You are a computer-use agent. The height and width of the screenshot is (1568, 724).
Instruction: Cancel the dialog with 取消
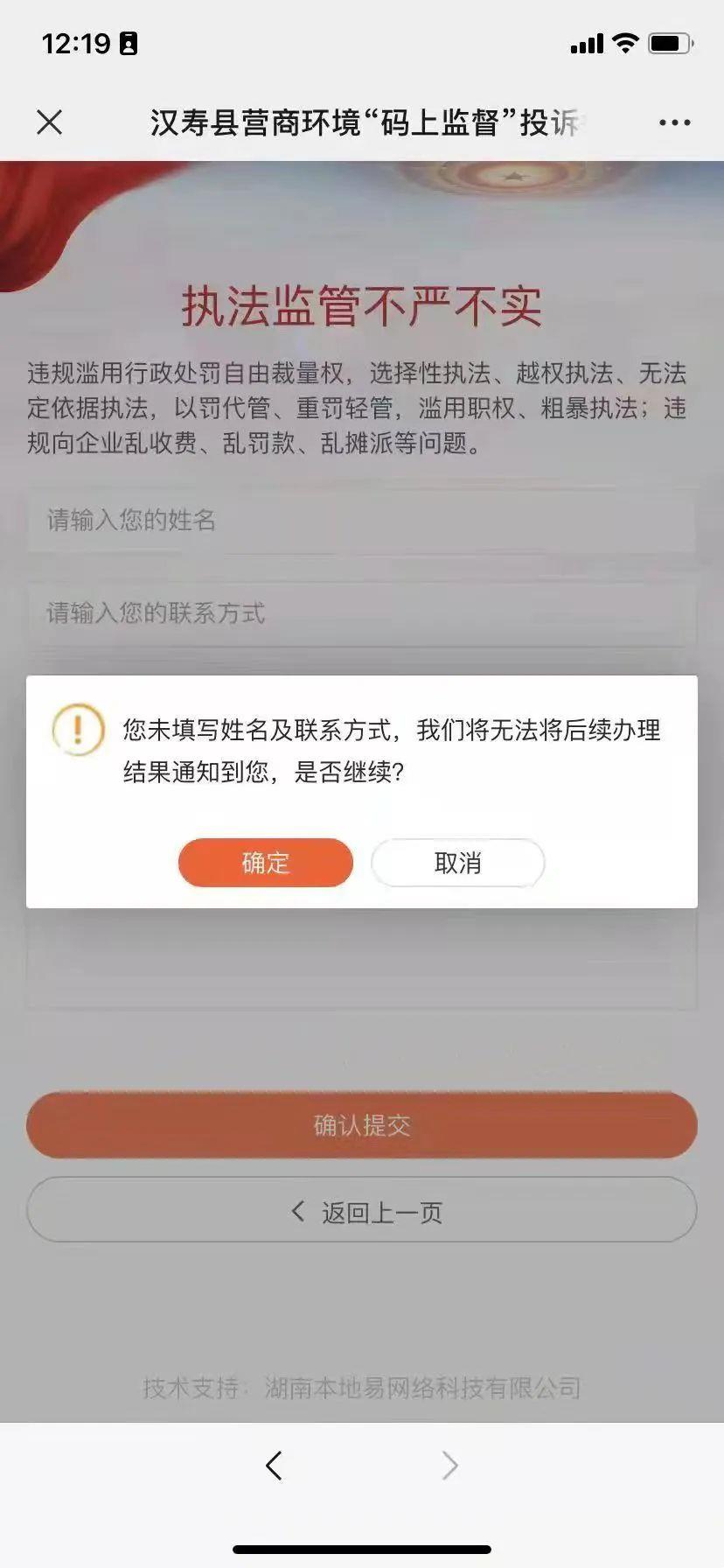tap(457, 863)
